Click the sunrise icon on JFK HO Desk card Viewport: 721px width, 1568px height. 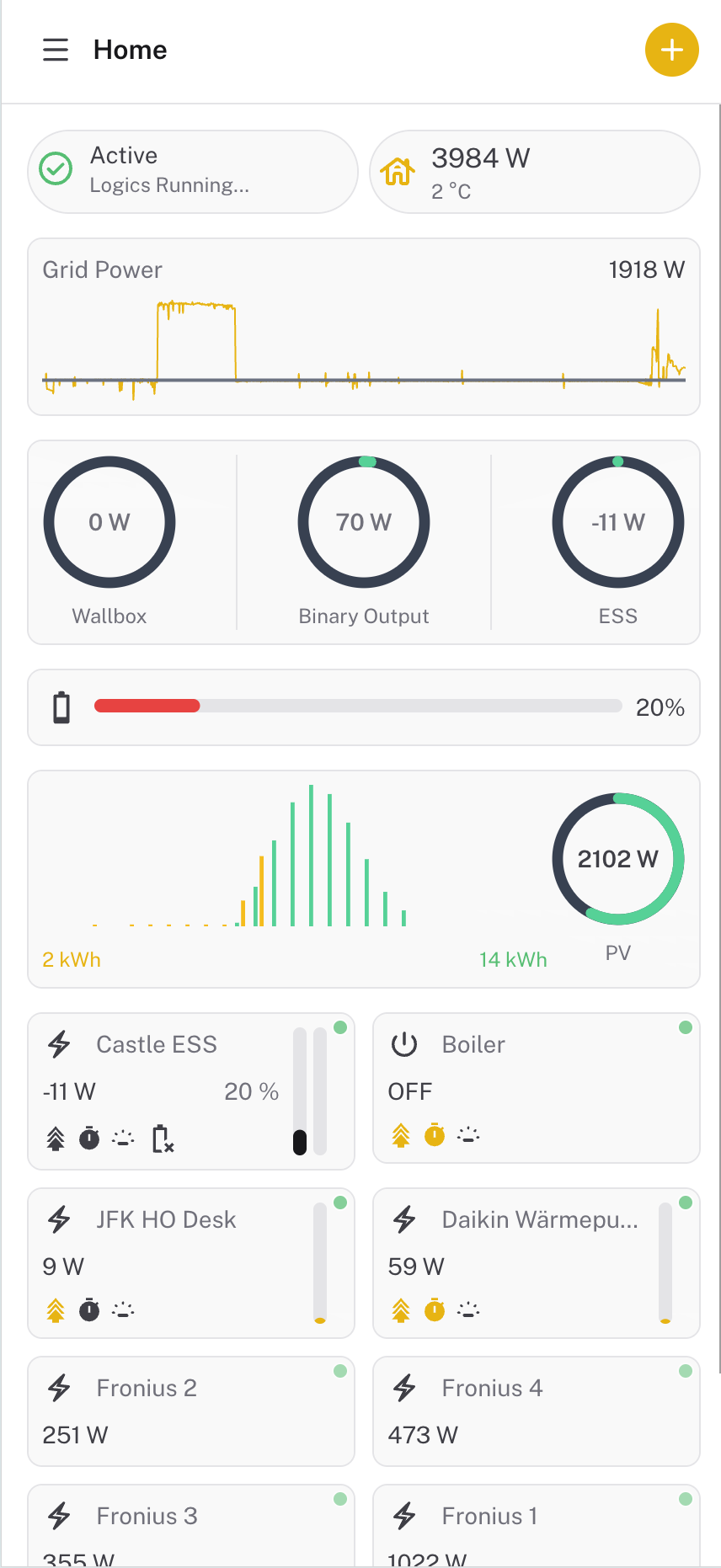click(x=124, y=1309)
